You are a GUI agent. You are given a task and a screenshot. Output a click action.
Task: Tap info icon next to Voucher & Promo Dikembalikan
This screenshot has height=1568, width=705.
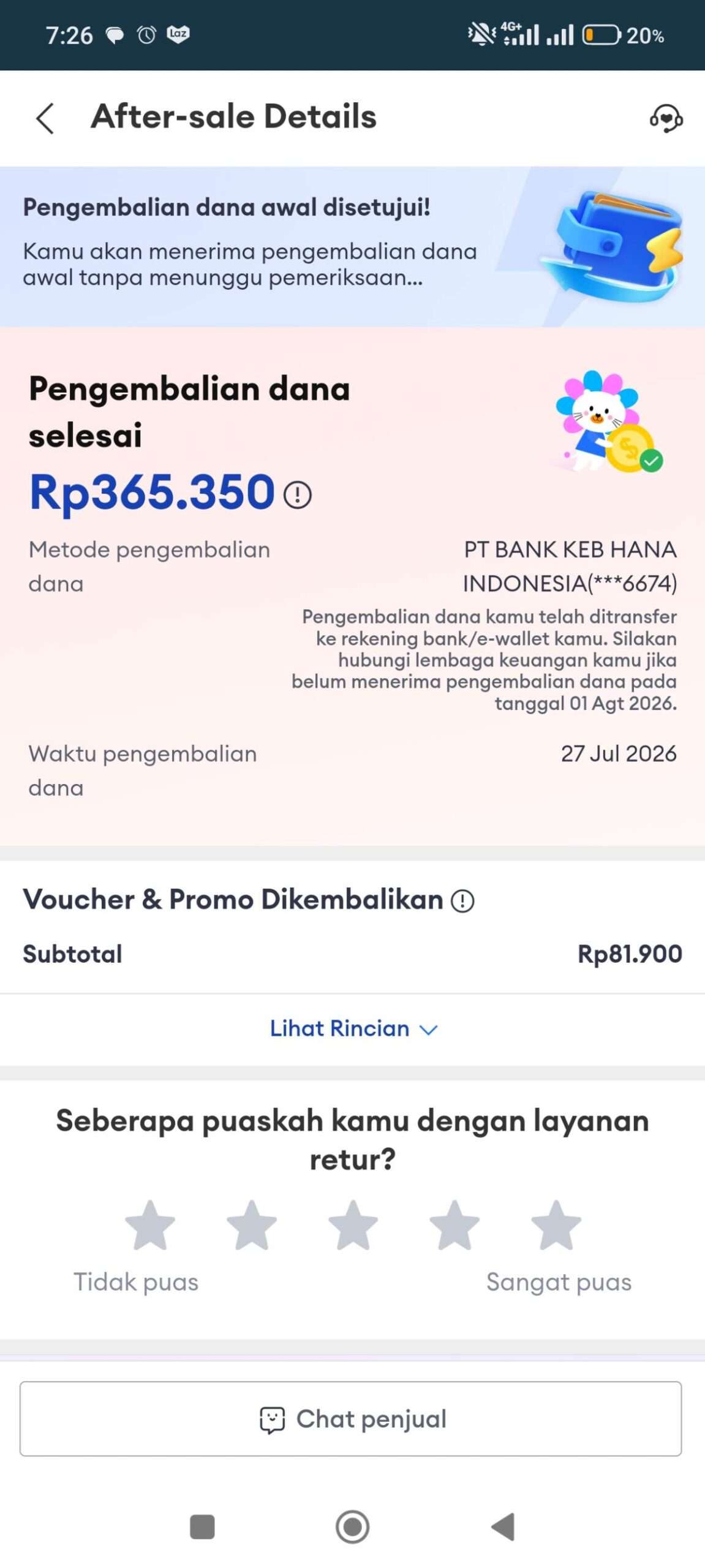462,900
